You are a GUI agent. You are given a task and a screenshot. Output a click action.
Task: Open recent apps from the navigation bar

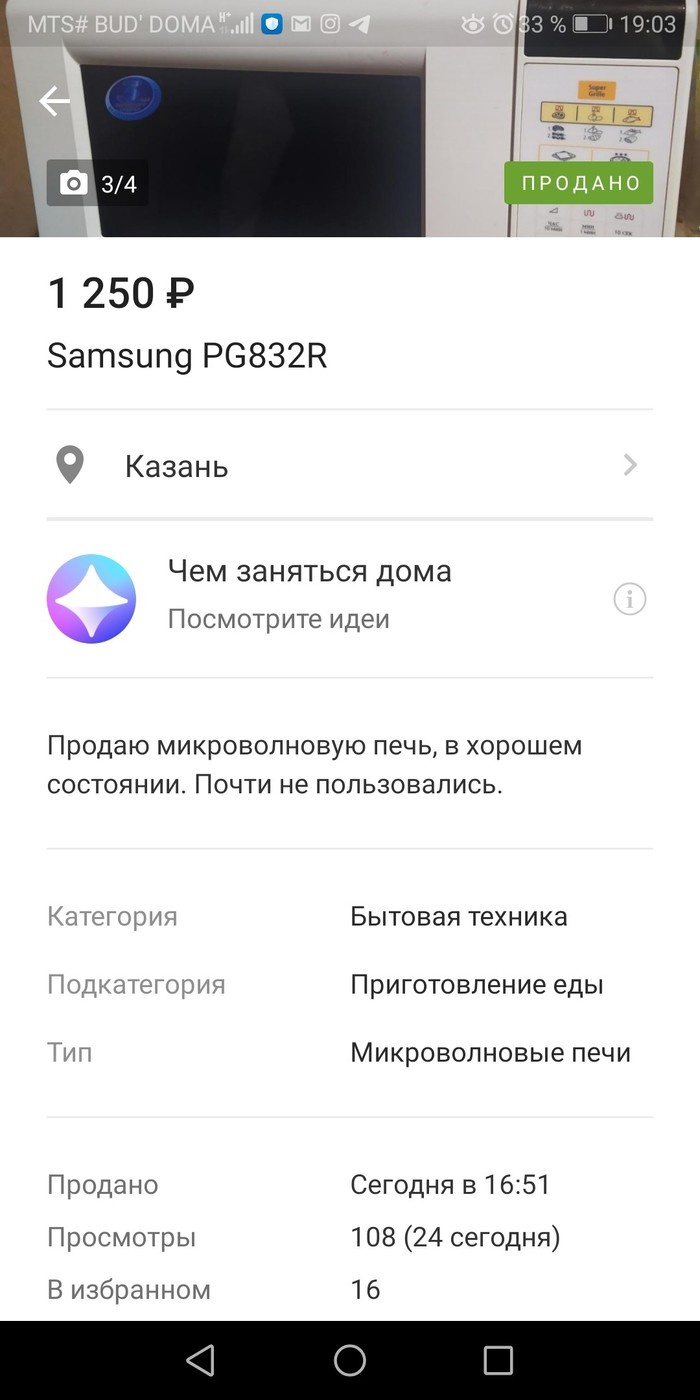[498, 1360]
